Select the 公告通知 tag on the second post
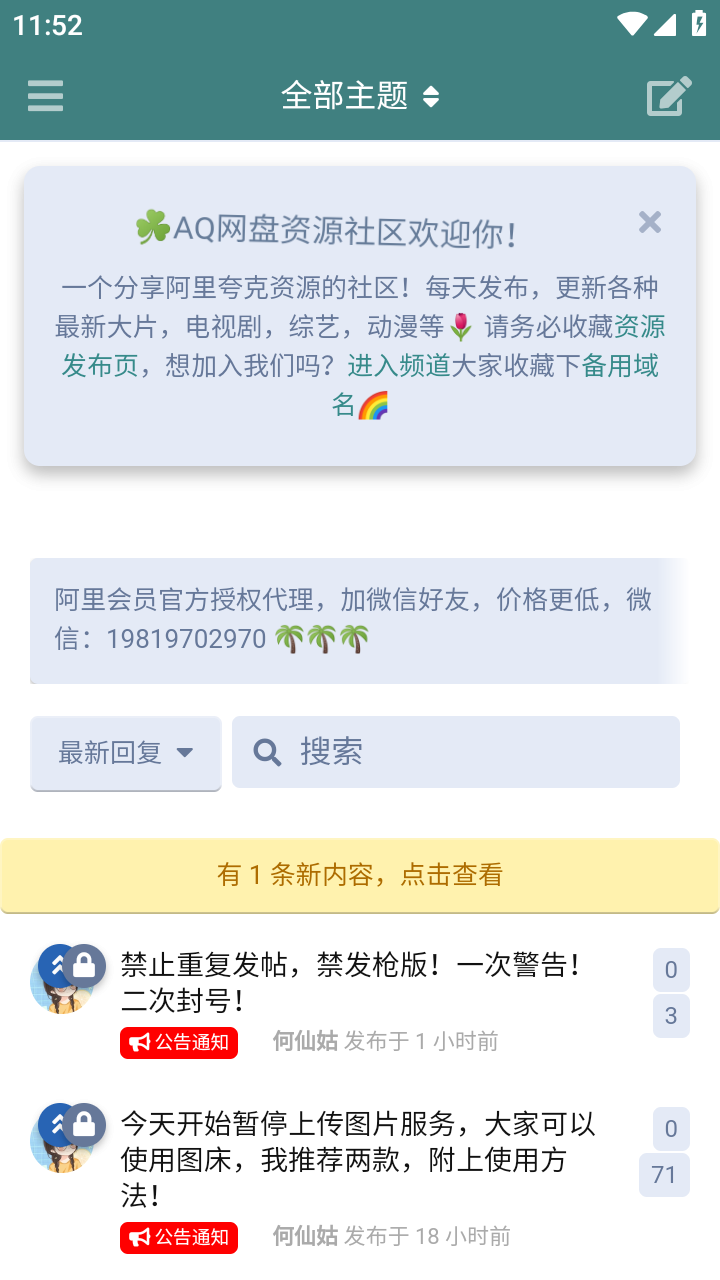This screenshot has height=1280, width=720. point(178,1237)
